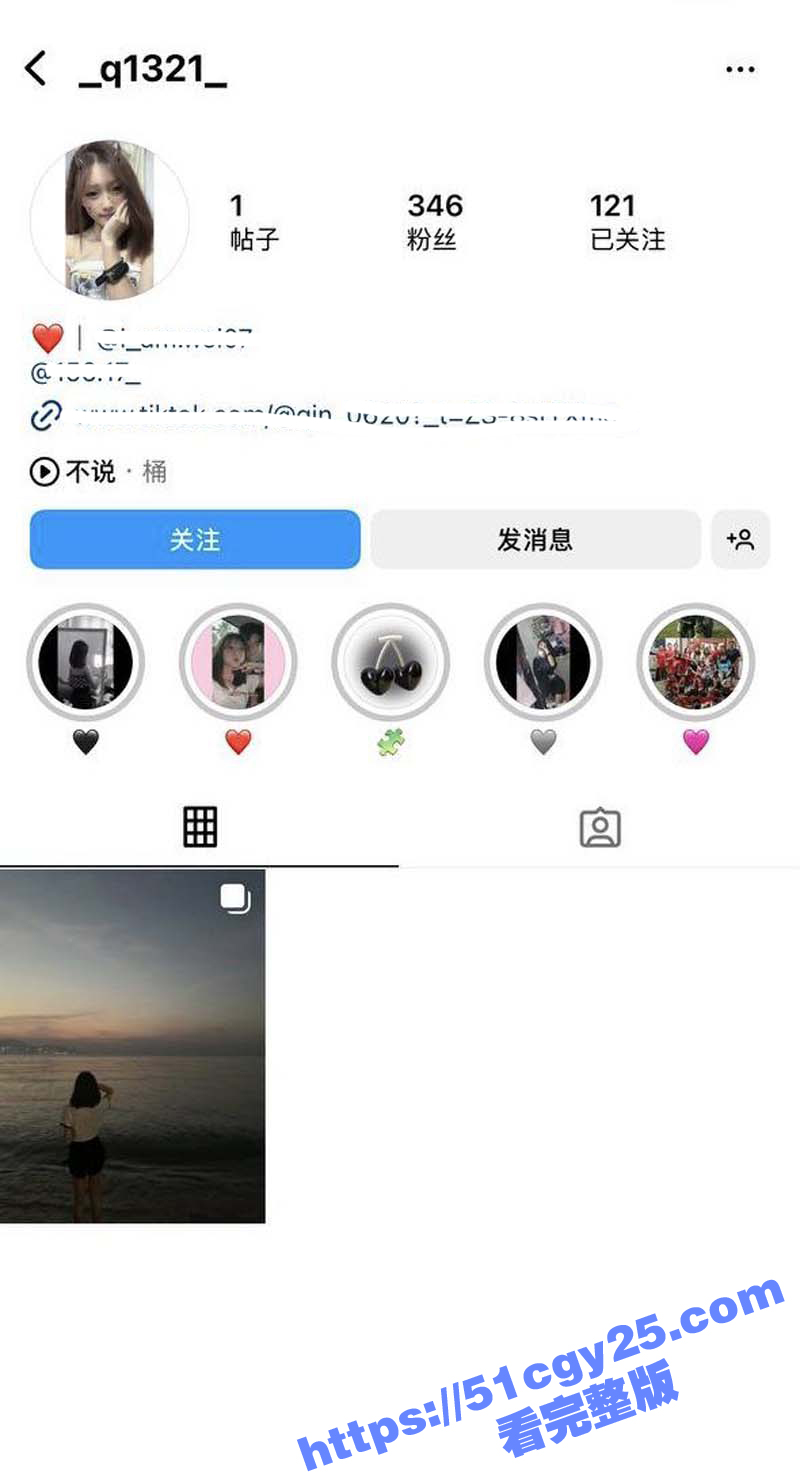
Task: Open the sunset beach post
Action: [x=132, y=1045]
